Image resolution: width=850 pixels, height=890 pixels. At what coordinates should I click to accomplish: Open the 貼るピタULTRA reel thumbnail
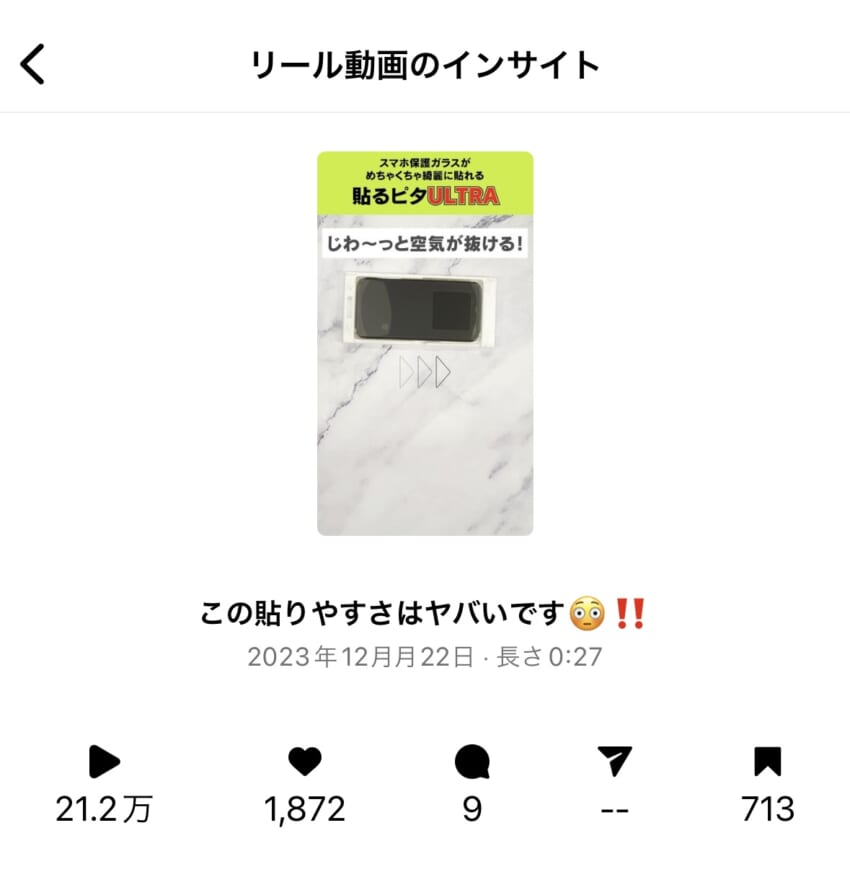coord(425,343)
